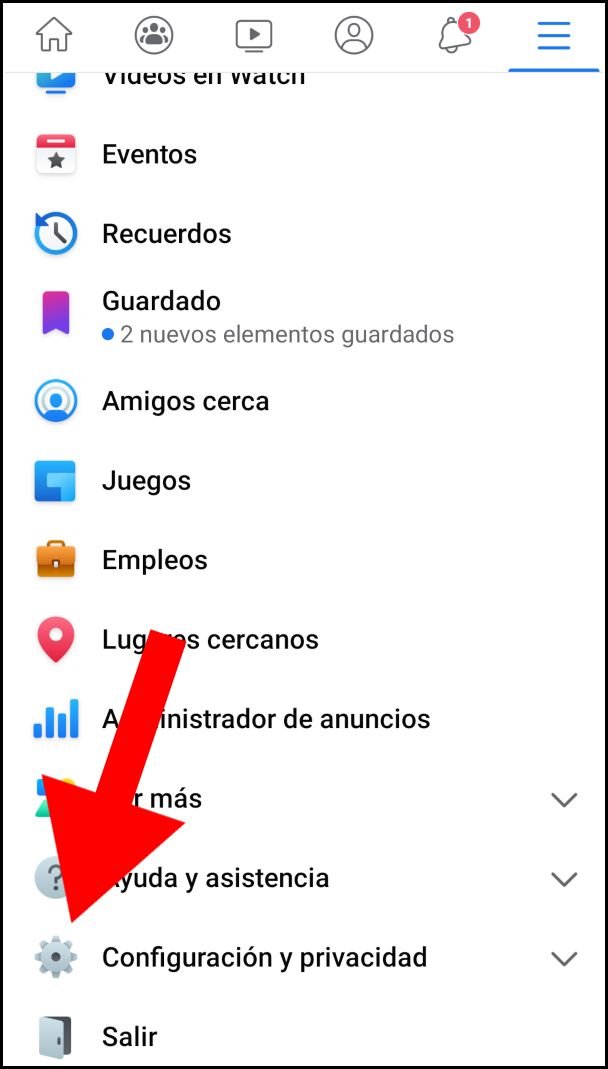Open Administrador de anuncios
This screenshot has width=608, height=1069.
point(300,719)
